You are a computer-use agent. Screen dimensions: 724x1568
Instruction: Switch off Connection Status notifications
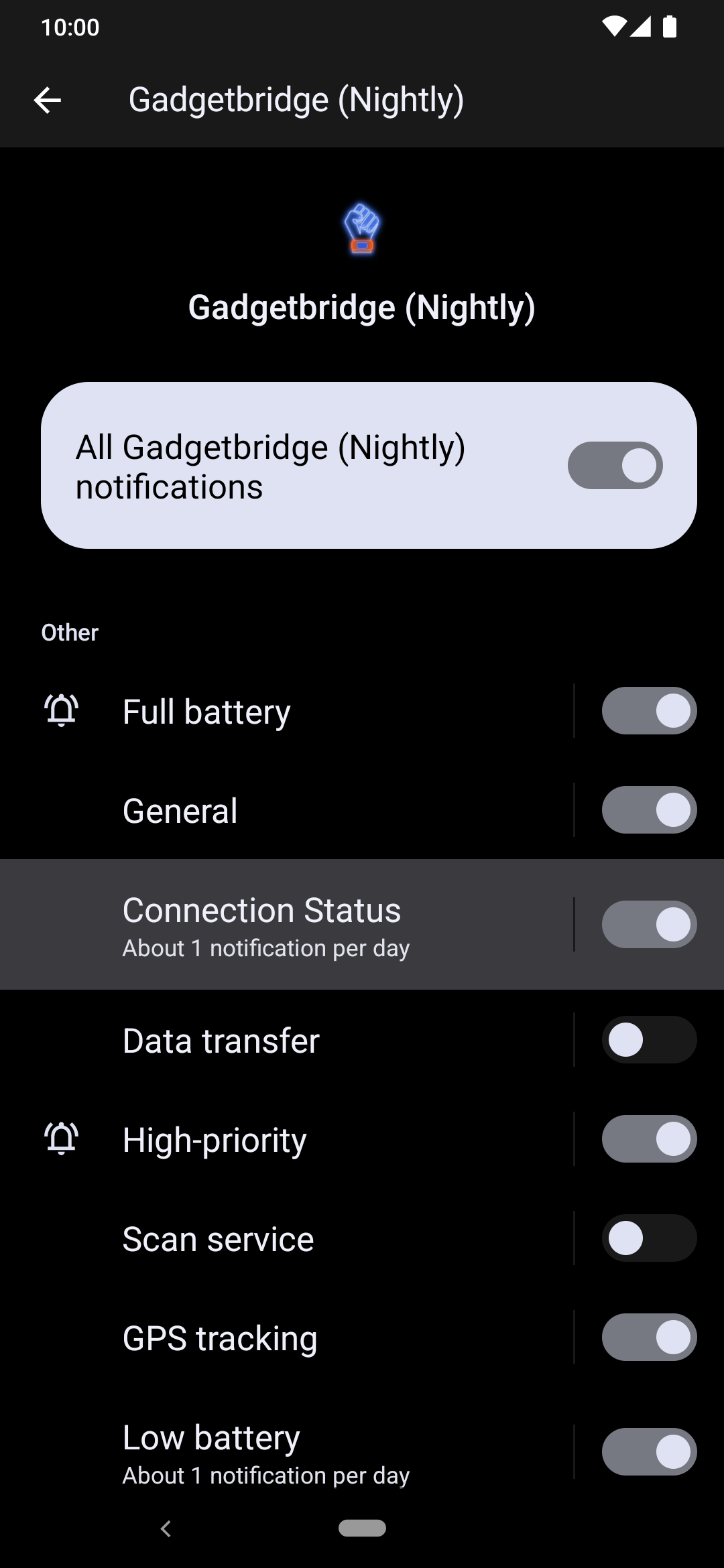pos(649,925)
